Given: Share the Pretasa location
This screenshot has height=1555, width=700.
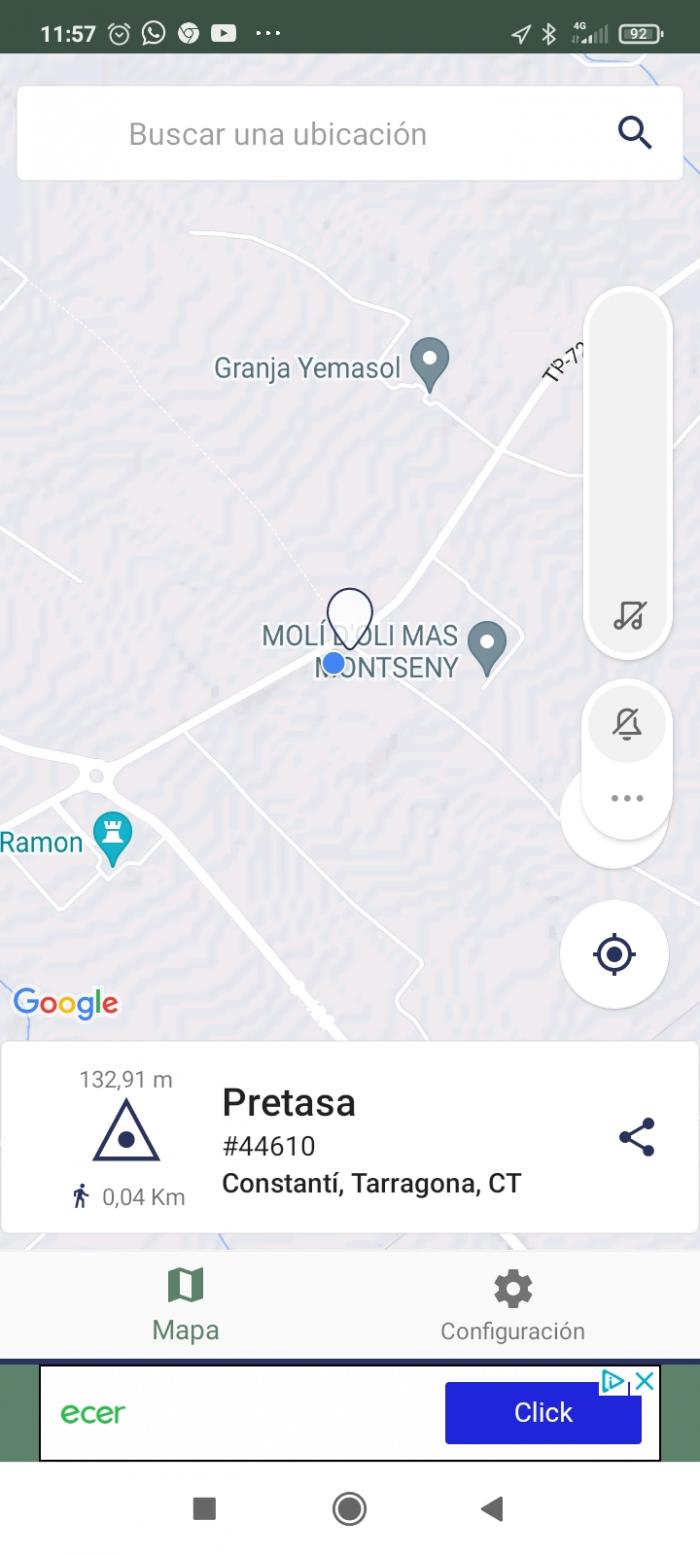Looking at the screenshot, I should click(x=637, y=1137).
